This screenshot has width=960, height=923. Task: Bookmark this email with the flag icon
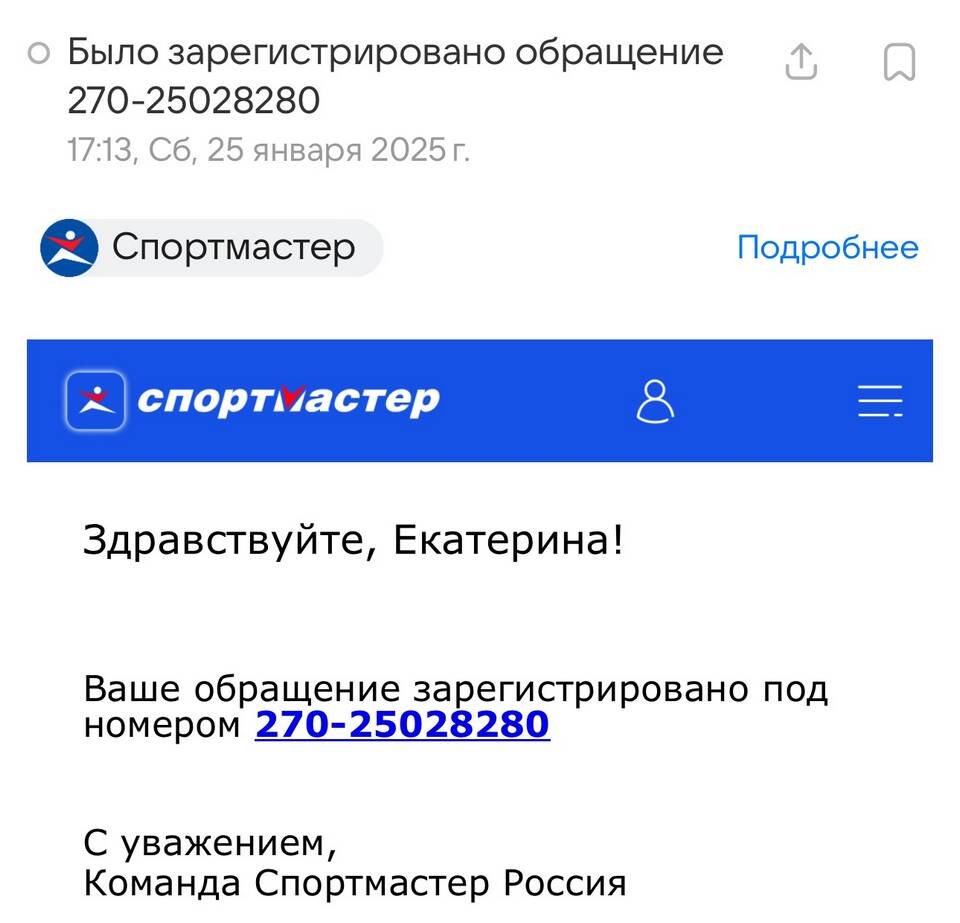click(899, 63)
